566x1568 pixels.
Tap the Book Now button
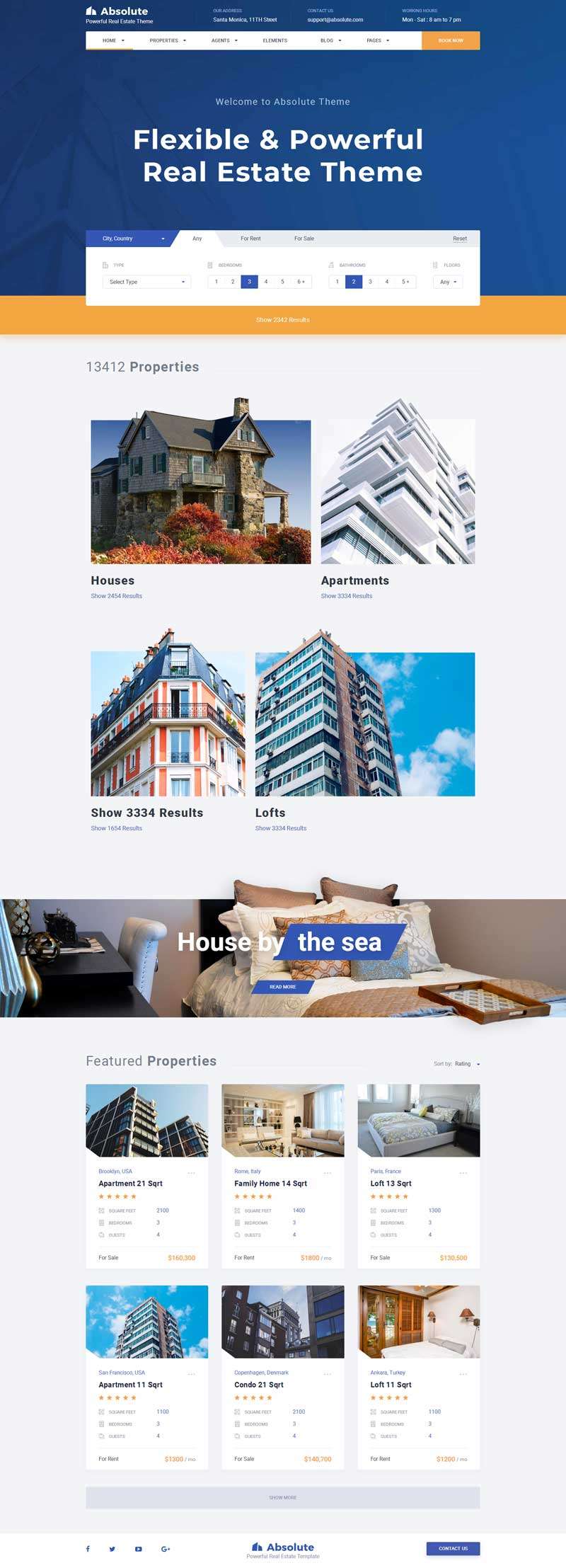click(x=451, y=40)
